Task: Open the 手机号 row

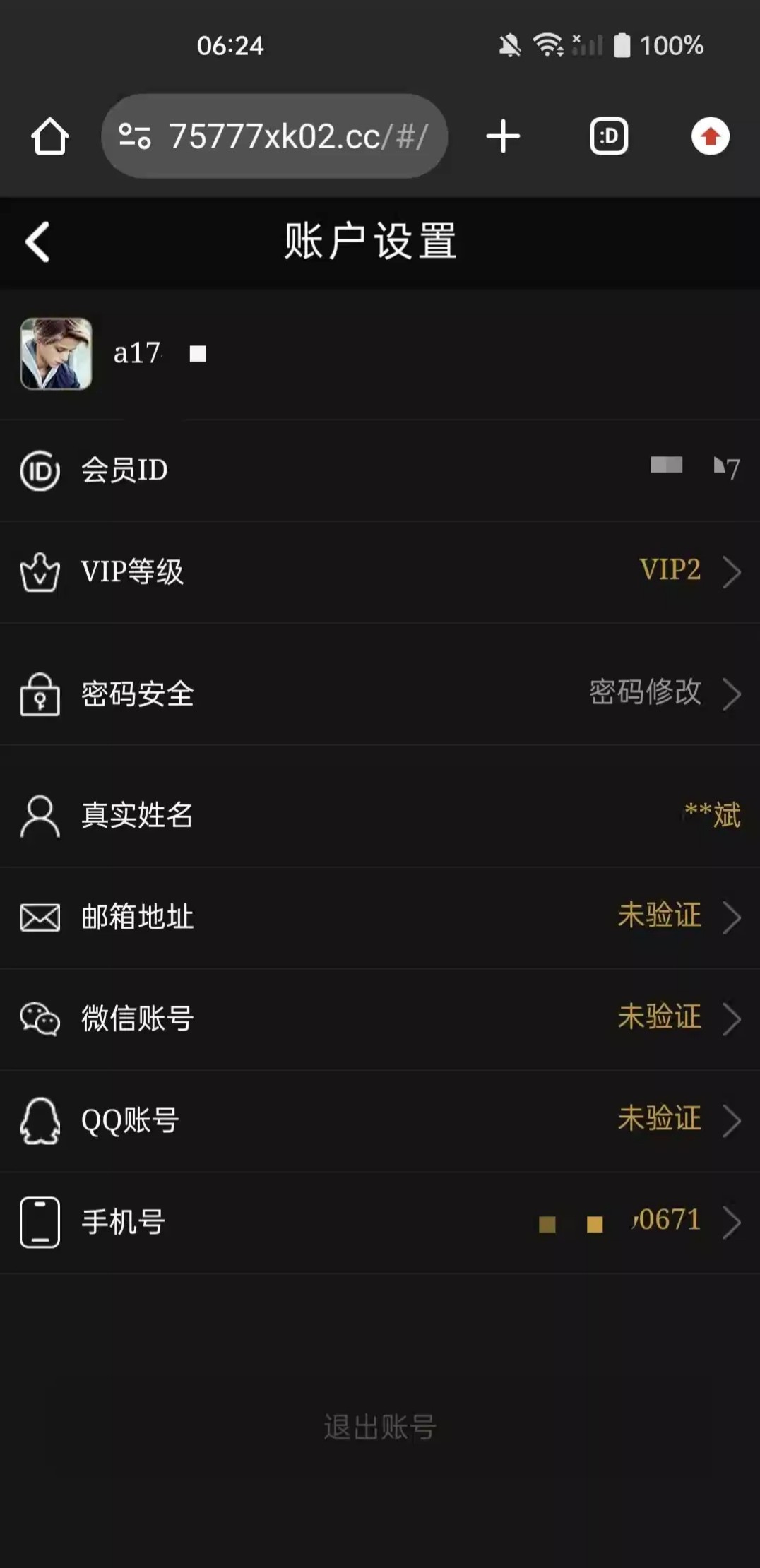Action: [380, 1222]
